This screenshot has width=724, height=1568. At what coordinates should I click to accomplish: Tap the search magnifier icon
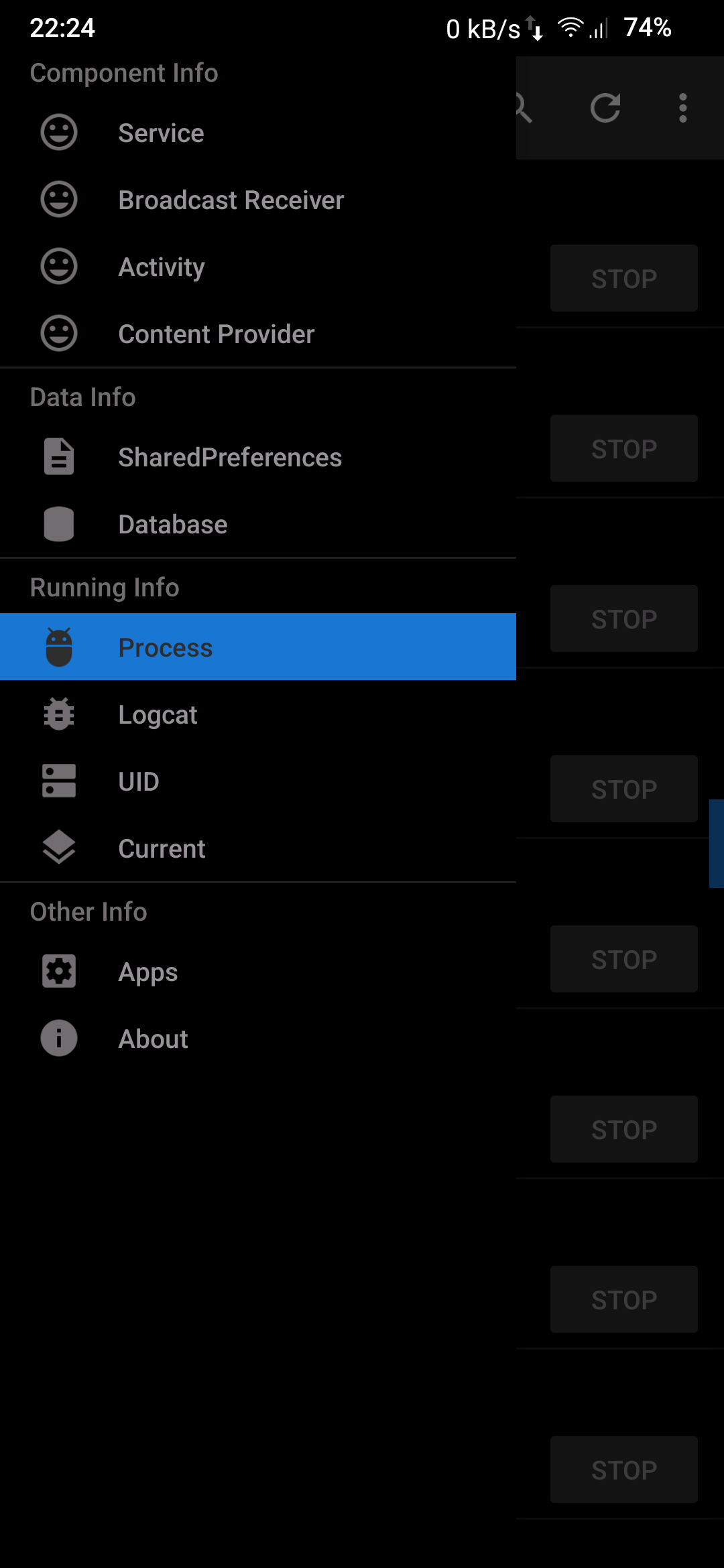click(x=524, y=108)
